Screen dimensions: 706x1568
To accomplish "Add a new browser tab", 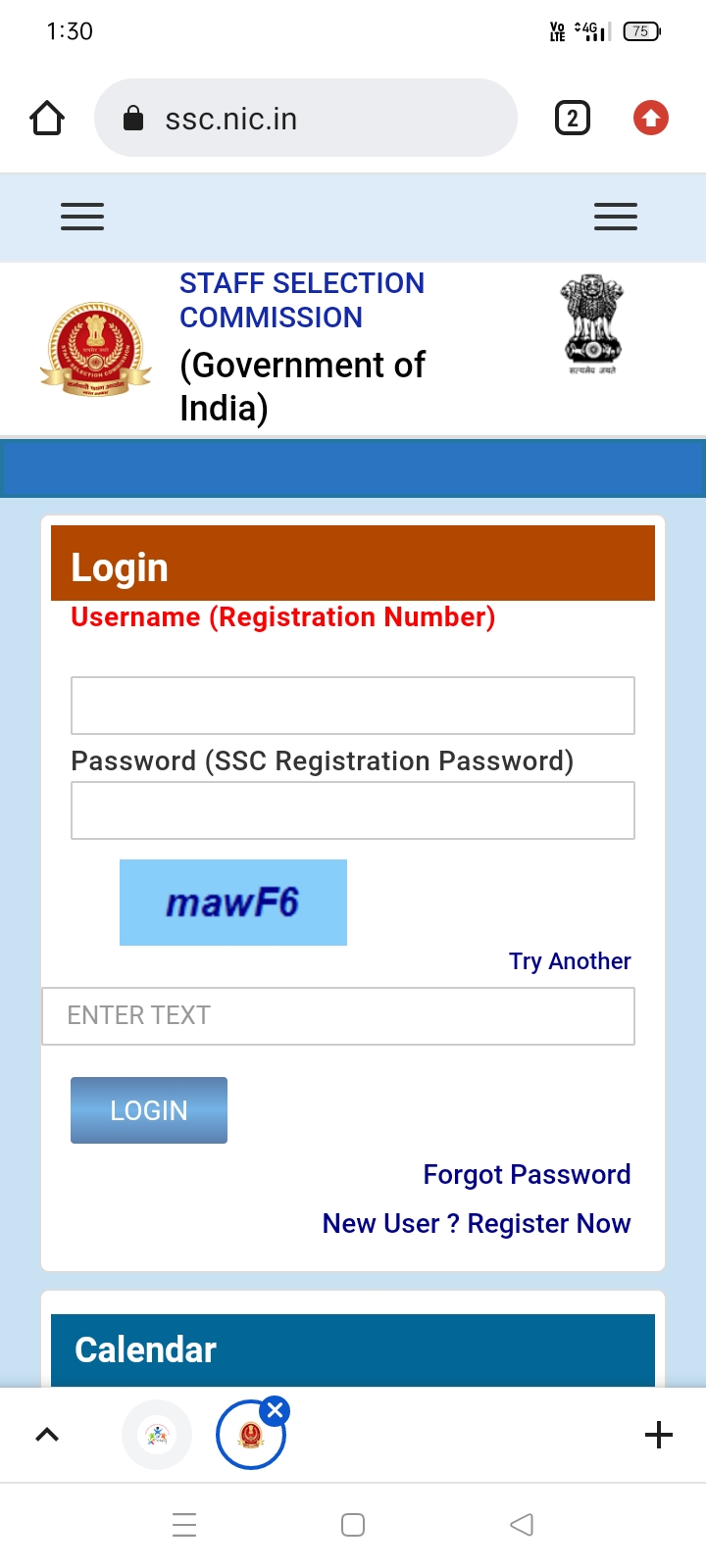I will [659, 1435].
